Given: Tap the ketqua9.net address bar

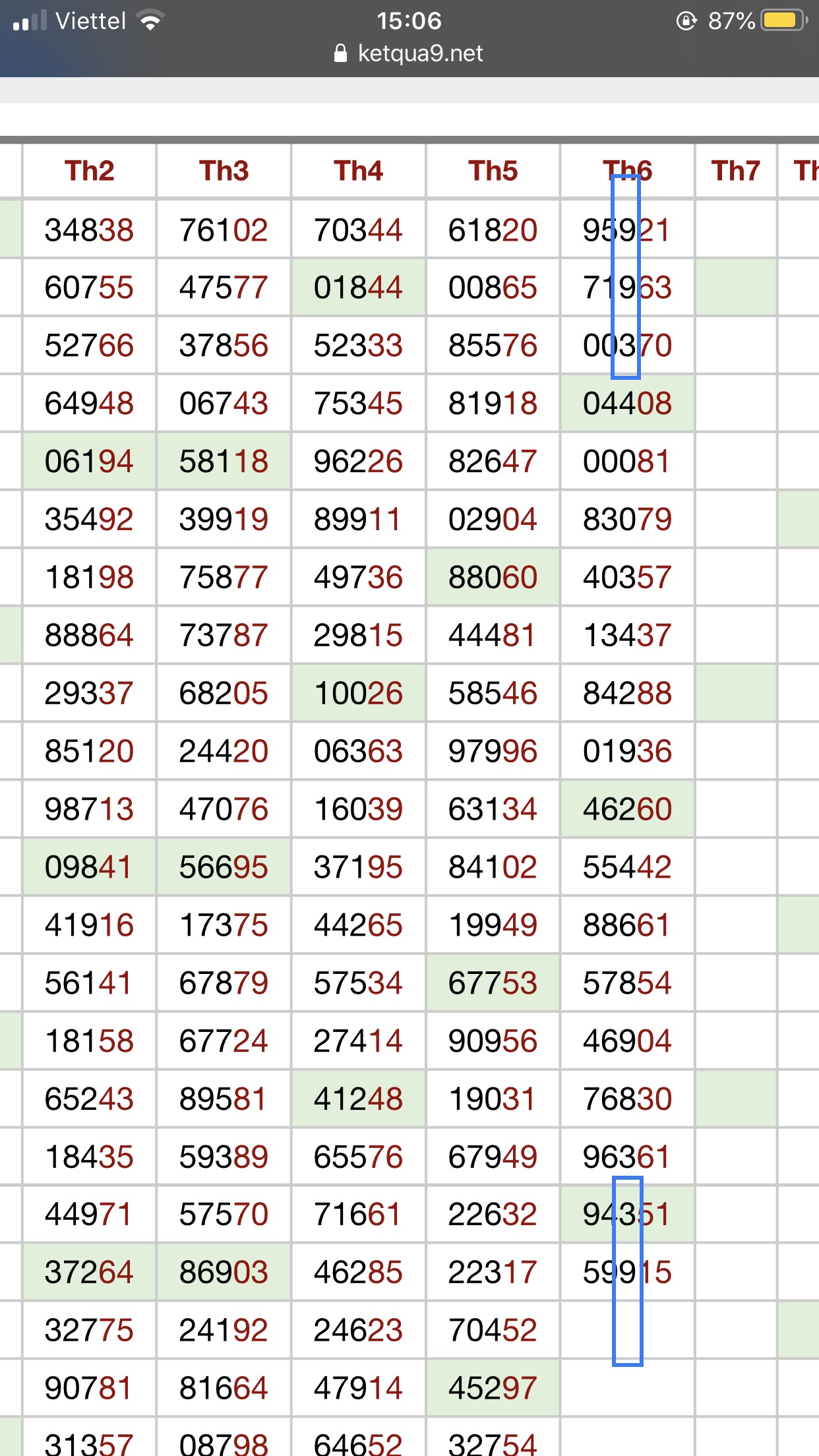Looking at the screenshot, I should tap(409, 53).
